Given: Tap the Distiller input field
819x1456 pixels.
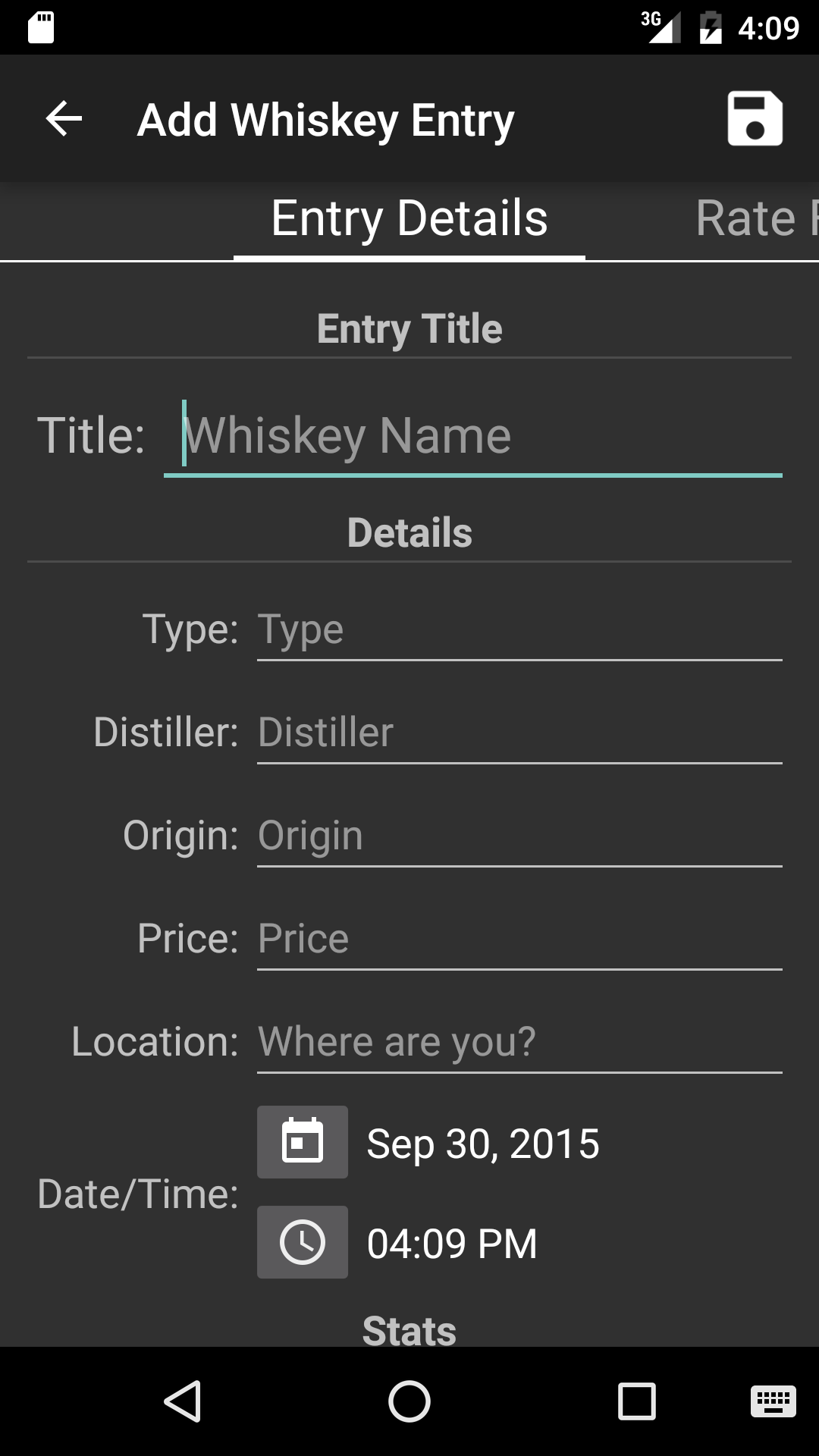Looking at the screenshot, I should (x=519, y=733).
